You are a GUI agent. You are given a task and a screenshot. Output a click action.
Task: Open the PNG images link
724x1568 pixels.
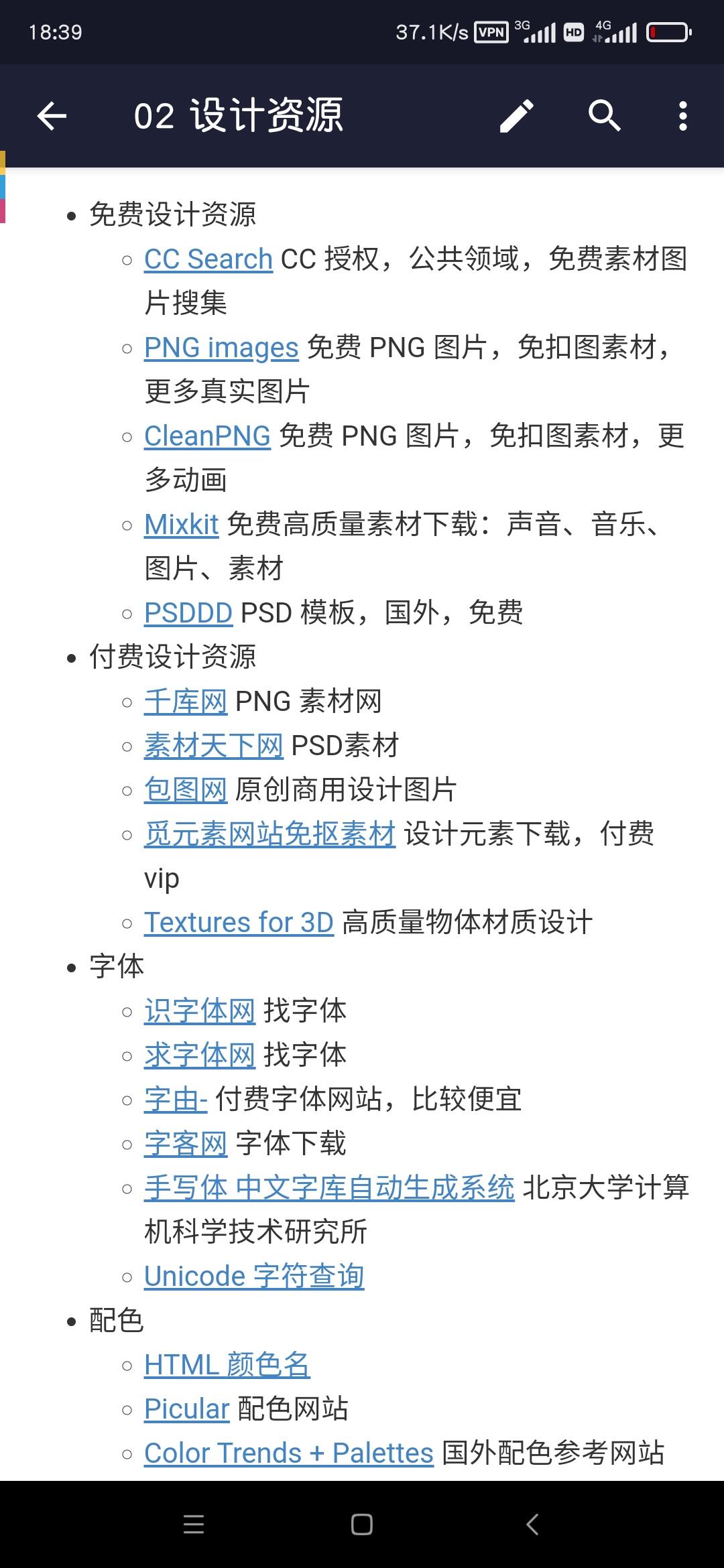221,347
